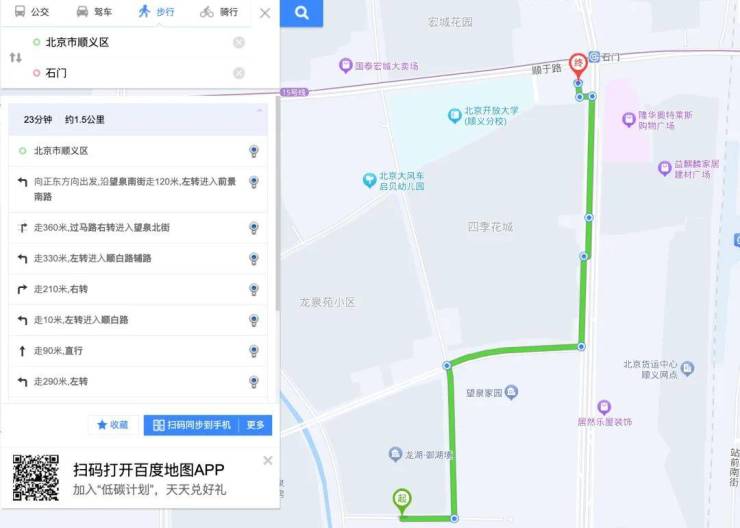Clear the 石门 destination input
Image resolution: width=740 pixels, height=528 pixels.
coord(239,73)
